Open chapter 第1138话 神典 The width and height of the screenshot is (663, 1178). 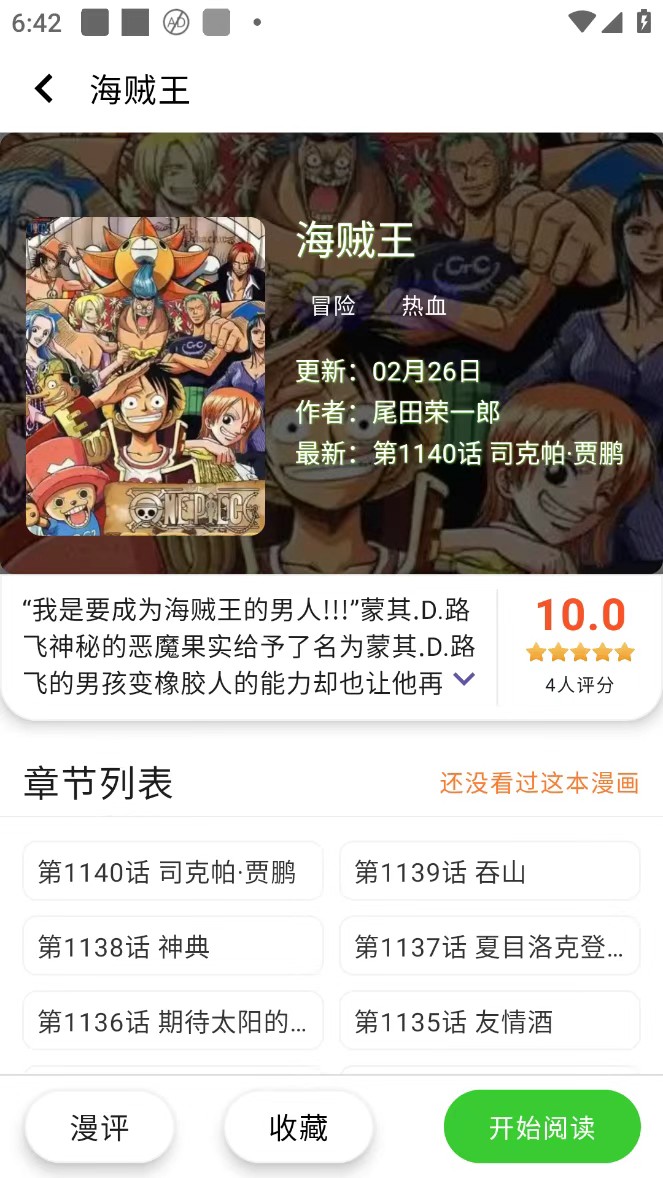pyautogui.click(x=172, y=946)
